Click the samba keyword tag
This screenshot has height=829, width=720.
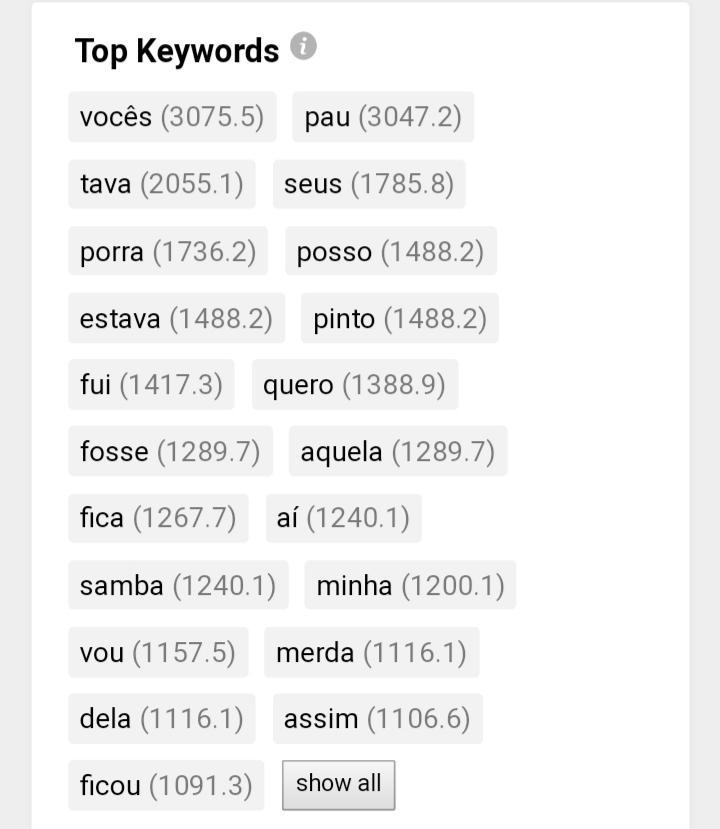tap(178, 585)
